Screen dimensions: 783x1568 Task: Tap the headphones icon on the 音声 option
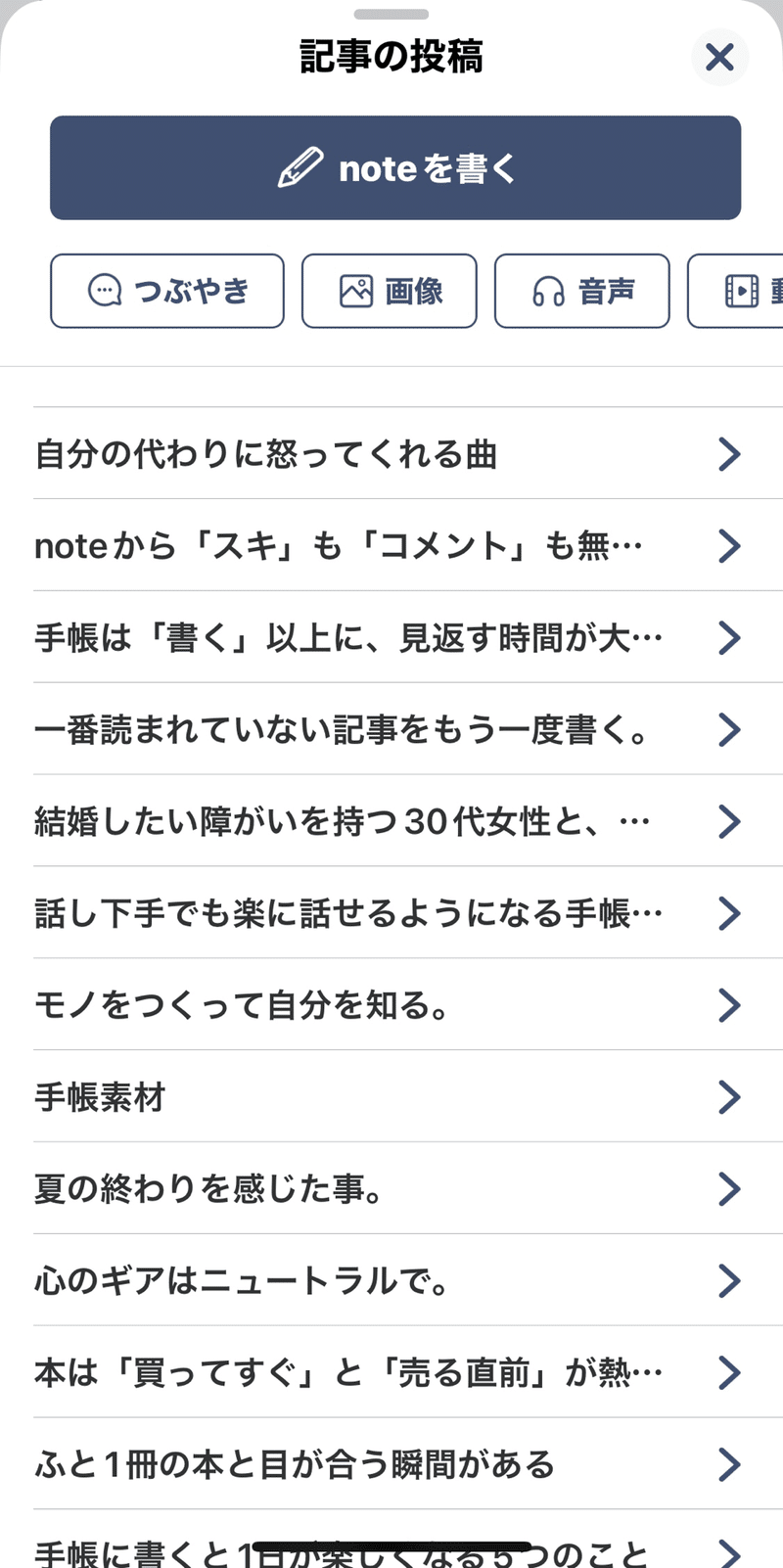coord(548,290)
